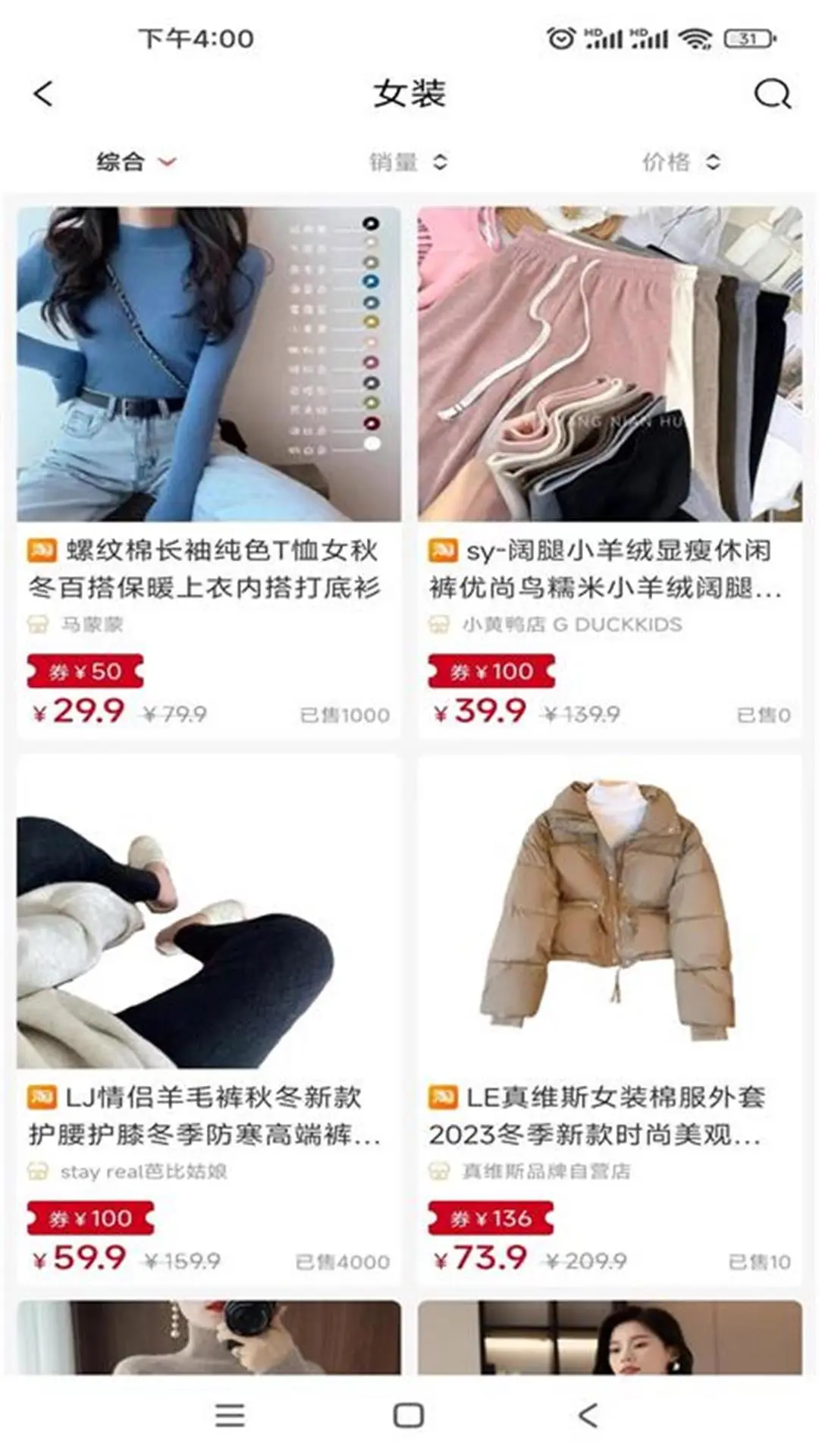Expand the 综合 sort dropdown
819x1456 pixels.
coord(168,162)
